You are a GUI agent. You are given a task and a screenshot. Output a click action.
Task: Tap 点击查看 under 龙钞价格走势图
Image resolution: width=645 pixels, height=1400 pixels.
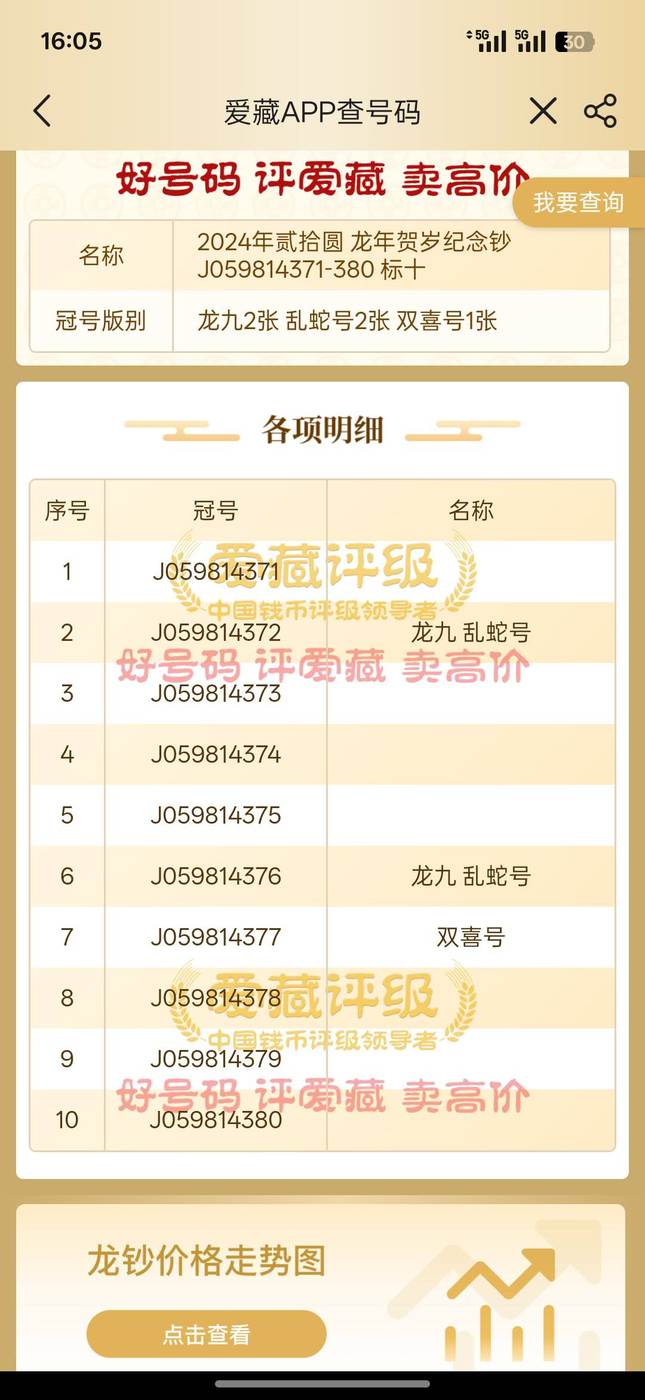tap(206, 1334)
